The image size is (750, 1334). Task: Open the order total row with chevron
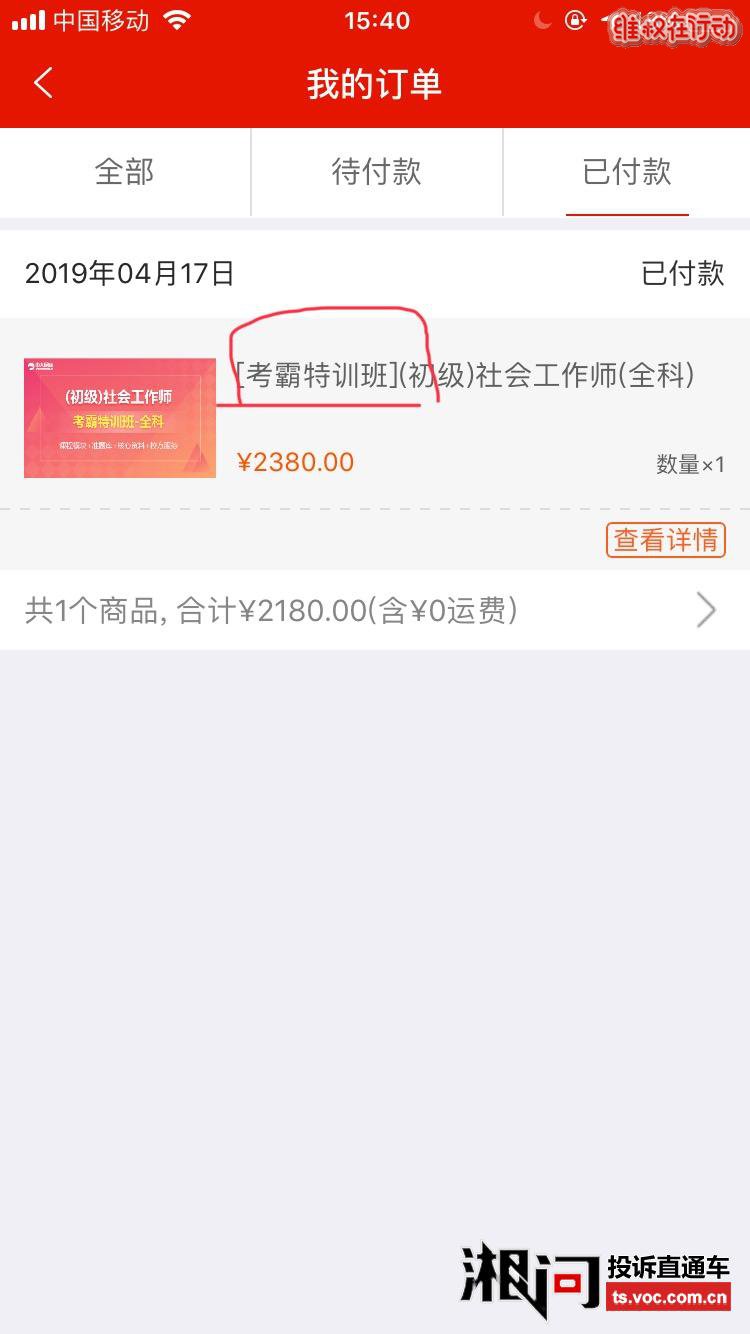(374, 610)
